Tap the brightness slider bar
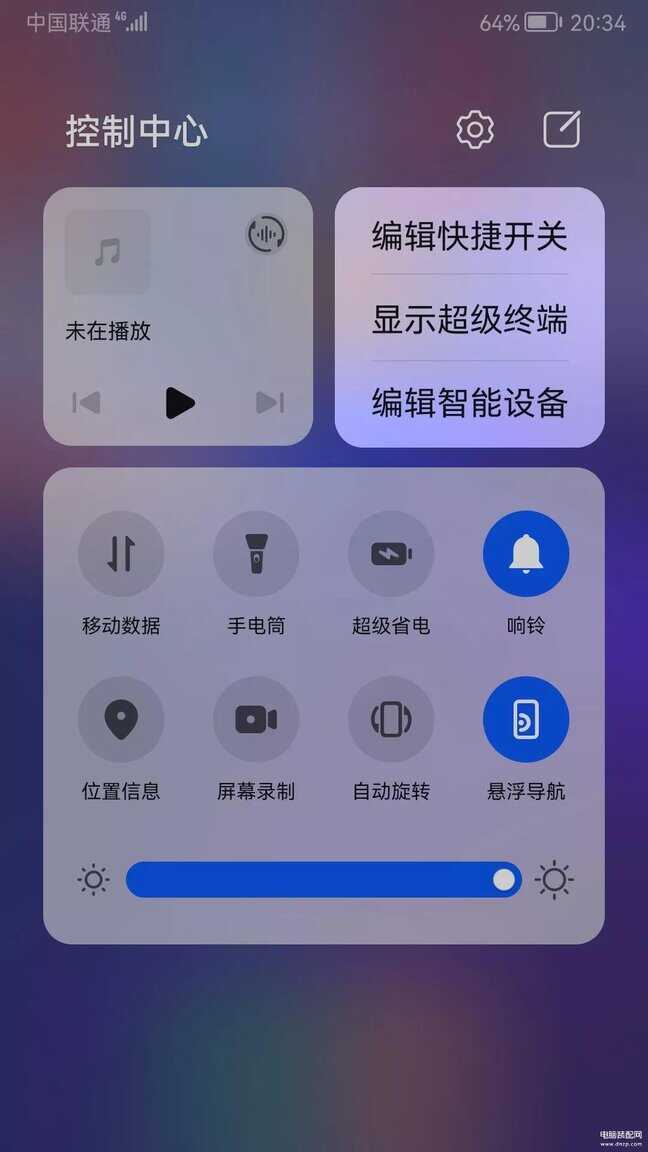The width and height of the screenshot is (648, 1152). pyautogui.click(x=322, y=880)
